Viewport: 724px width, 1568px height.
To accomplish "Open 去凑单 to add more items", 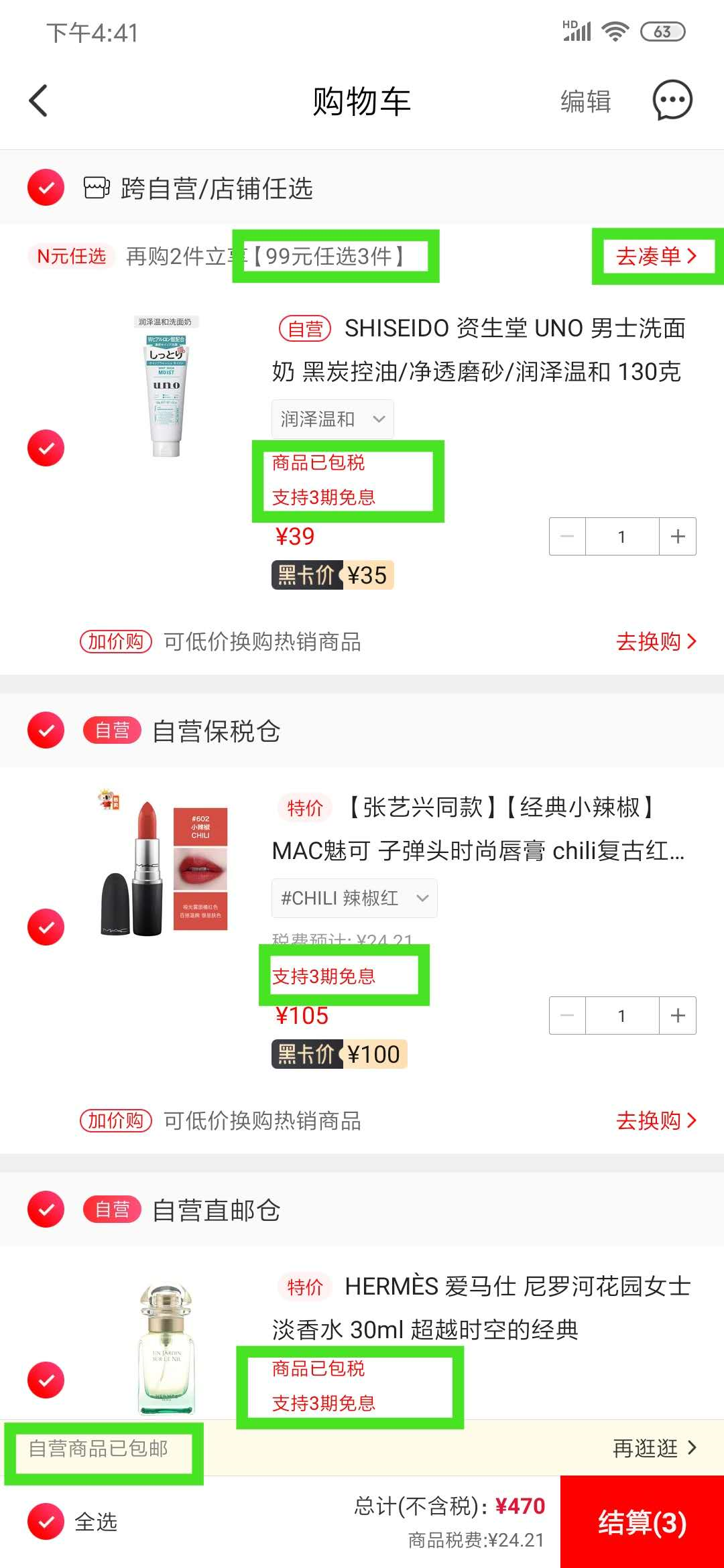I will (656, 255).
